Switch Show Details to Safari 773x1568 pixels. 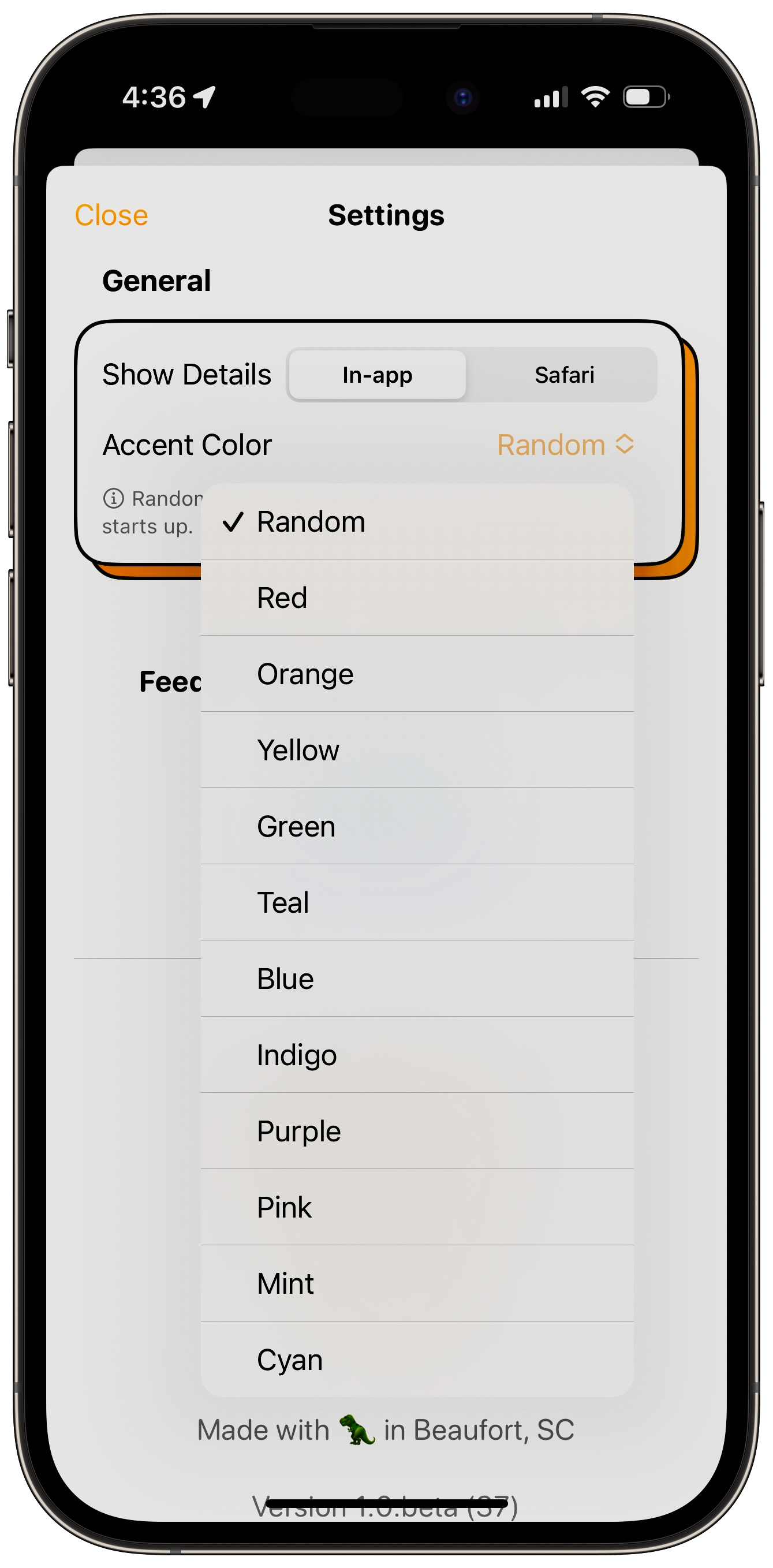(x=564, y=375)
